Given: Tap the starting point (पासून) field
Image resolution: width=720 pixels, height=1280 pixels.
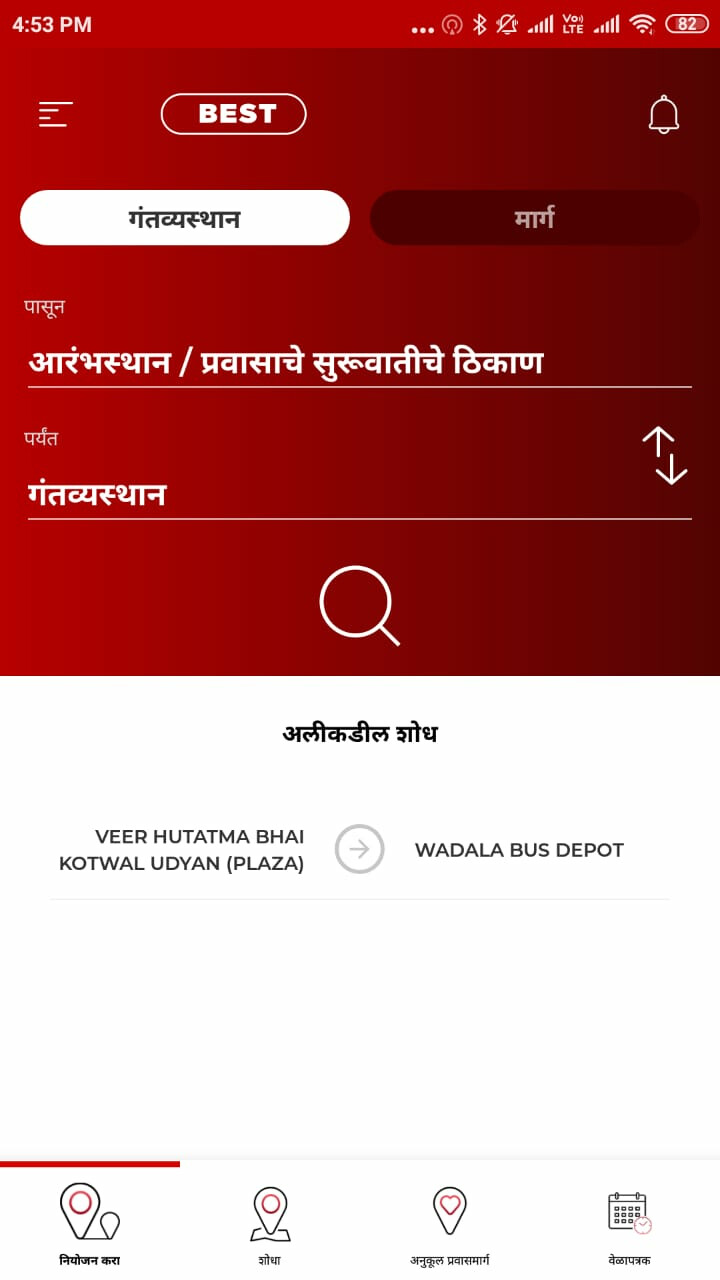Looking at the screenshot, I should point(358,362).
